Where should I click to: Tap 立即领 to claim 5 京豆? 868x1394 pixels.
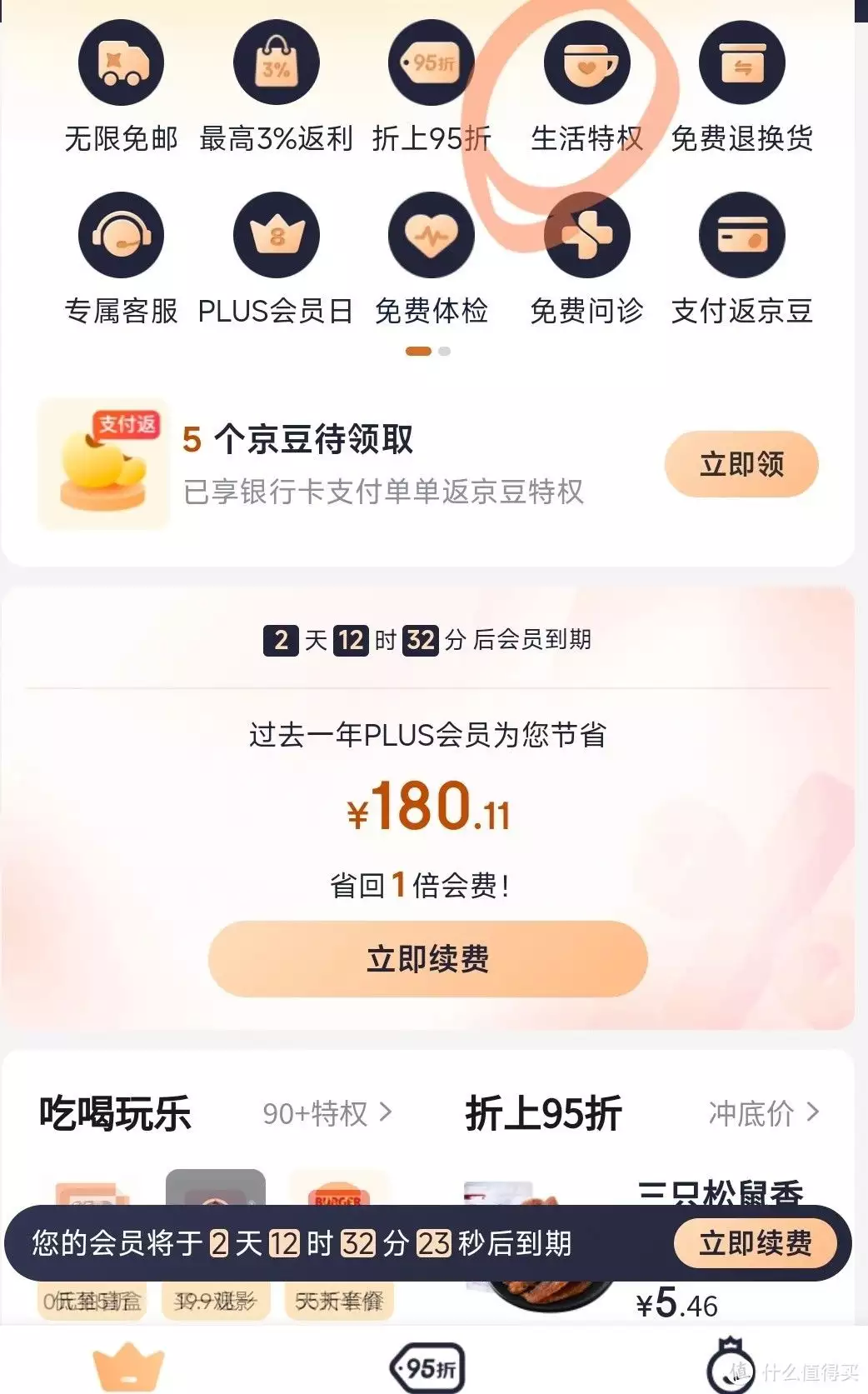coord(741,464)
